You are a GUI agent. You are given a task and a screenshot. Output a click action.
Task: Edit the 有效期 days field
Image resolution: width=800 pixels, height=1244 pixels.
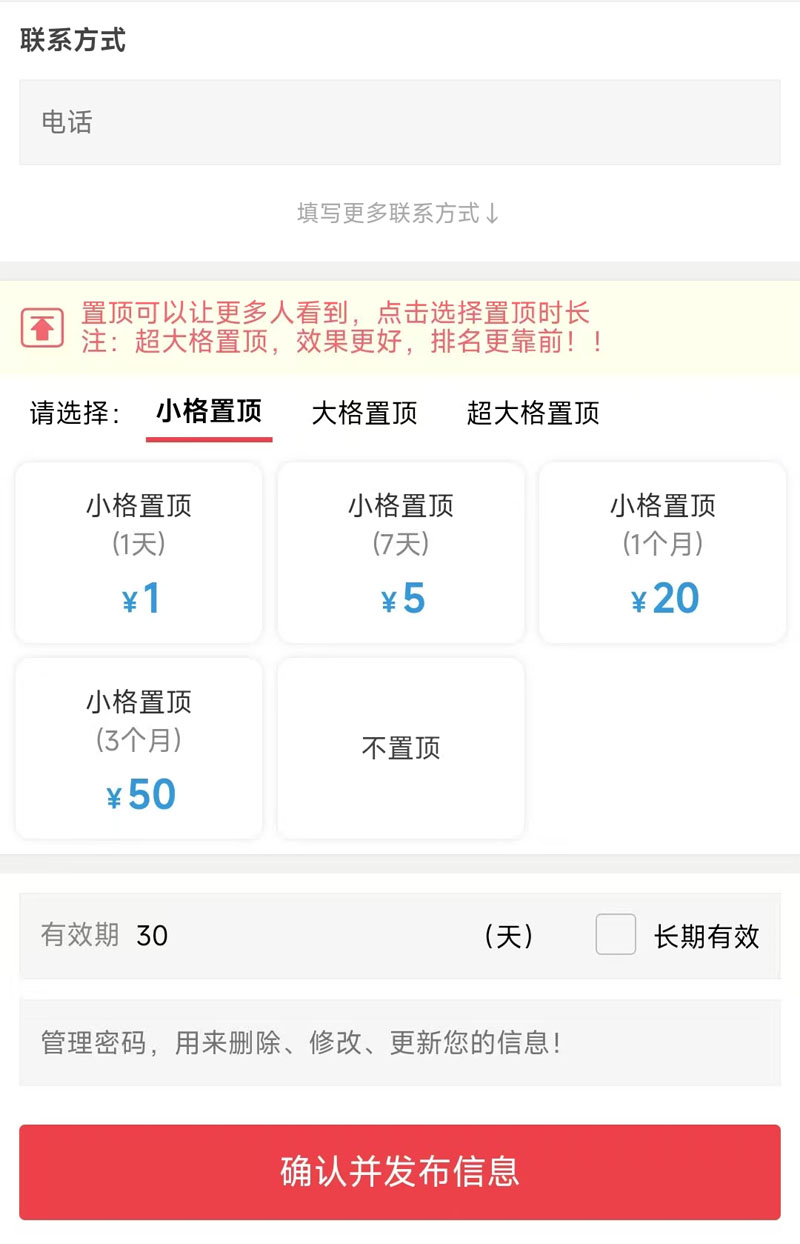pyautogui.click(x=300, y=936)
